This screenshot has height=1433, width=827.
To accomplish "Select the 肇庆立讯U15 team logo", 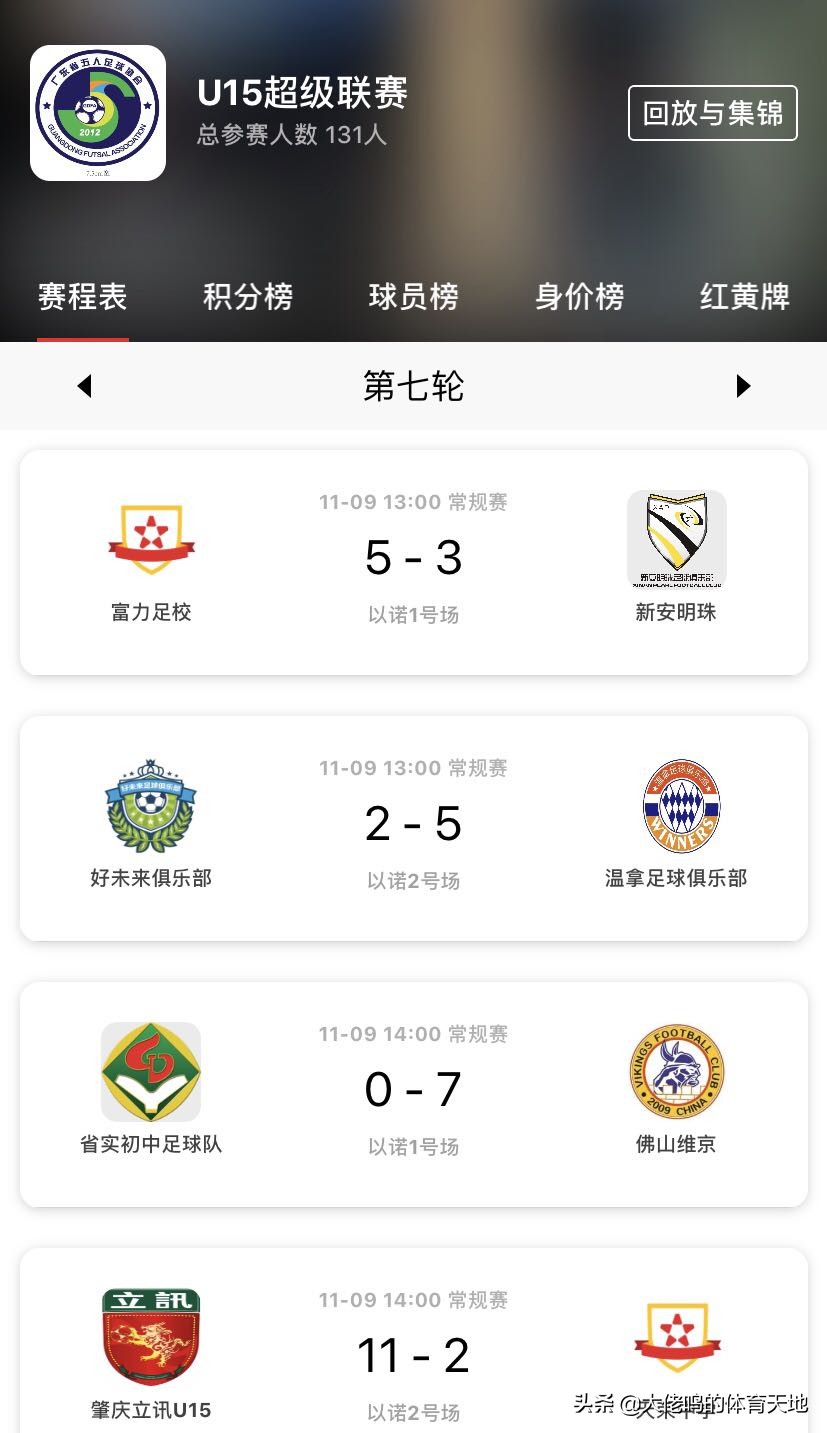I will coord(150,1337).
